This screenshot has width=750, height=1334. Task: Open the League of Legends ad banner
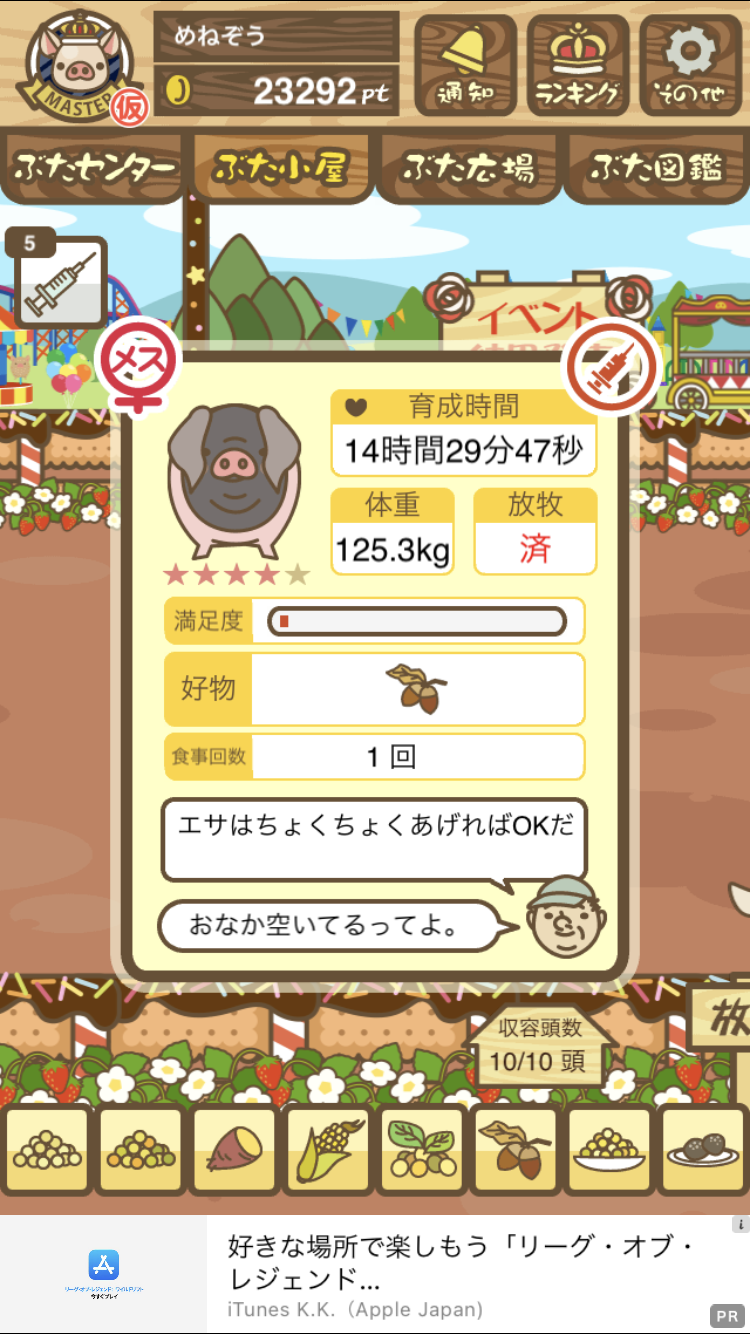pos(375,1275)
